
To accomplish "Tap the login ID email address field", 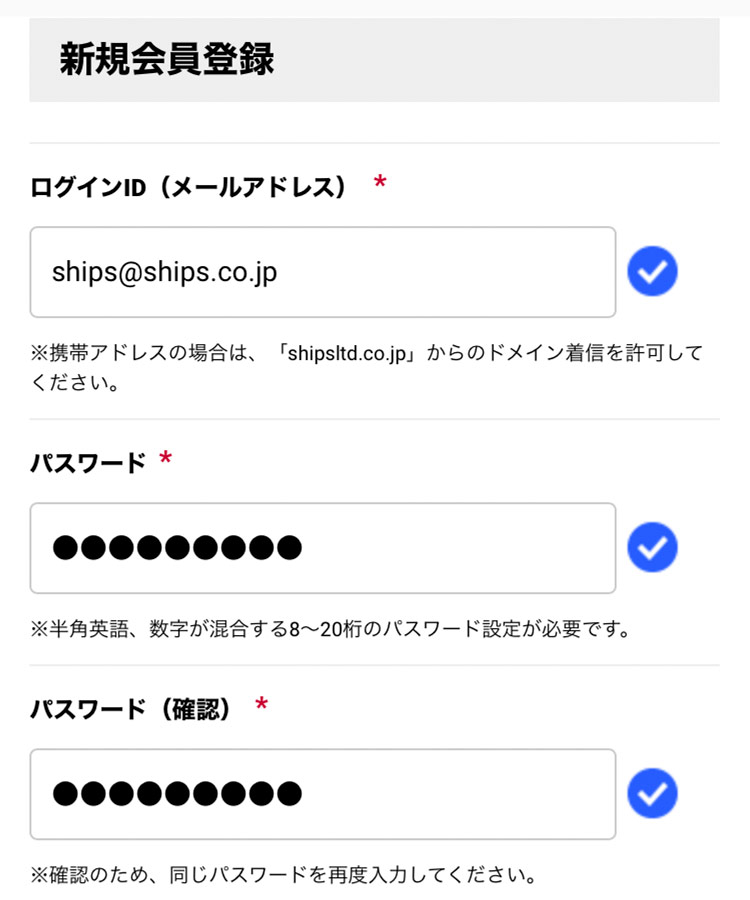I will coord(322,272).
